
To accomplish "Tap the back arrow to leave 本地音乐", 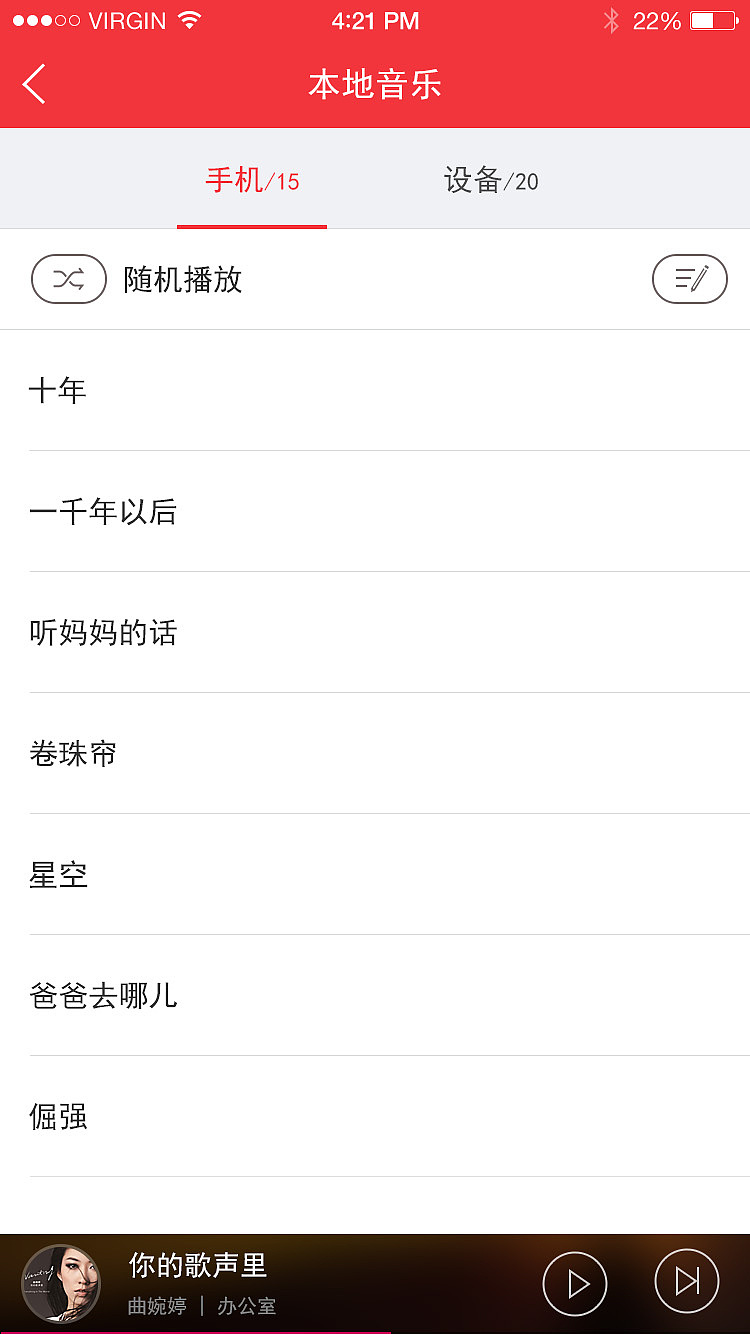I will 33,84.
